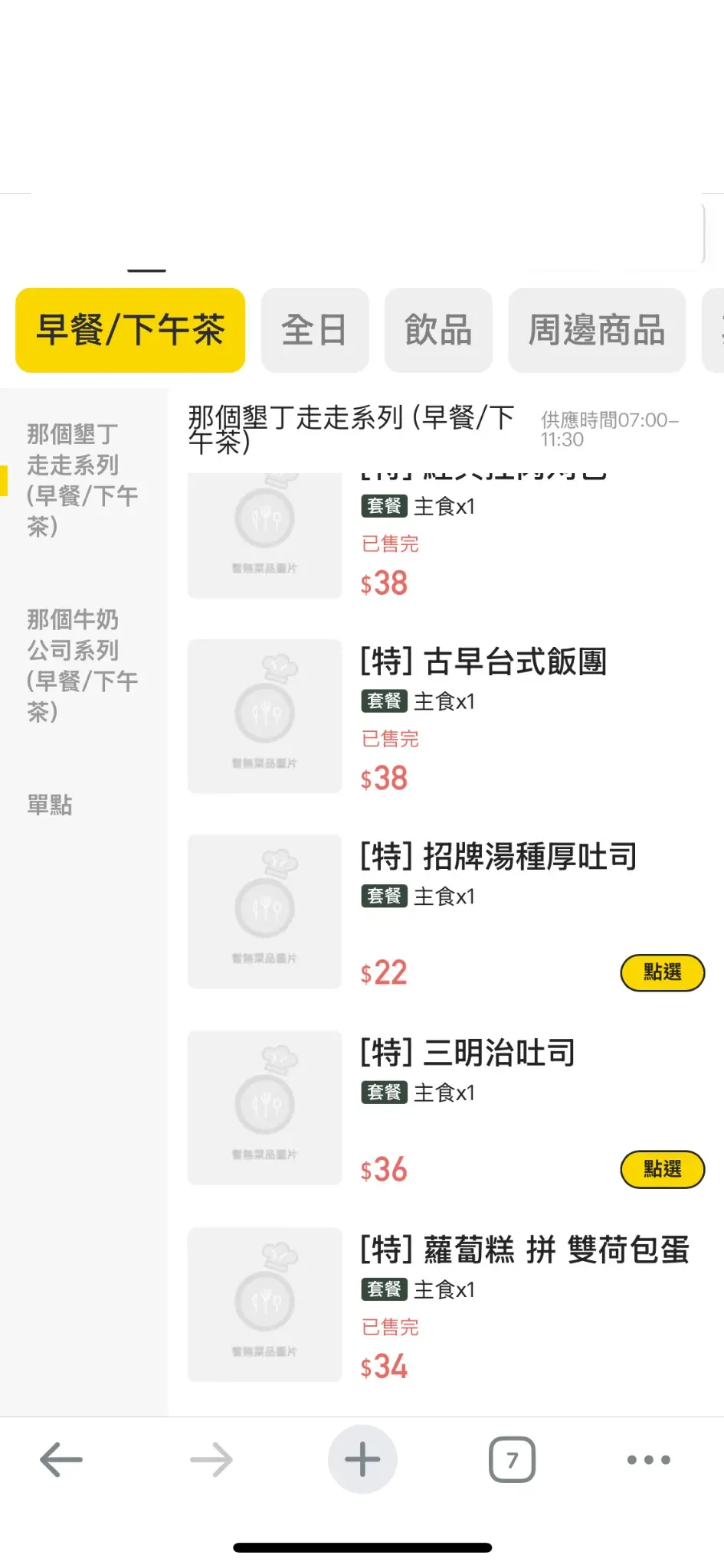Jump to 那個墾丁走走系列 in the sidebar
The height and width of the screenshot is (1568, 724).
click(83, 480)
